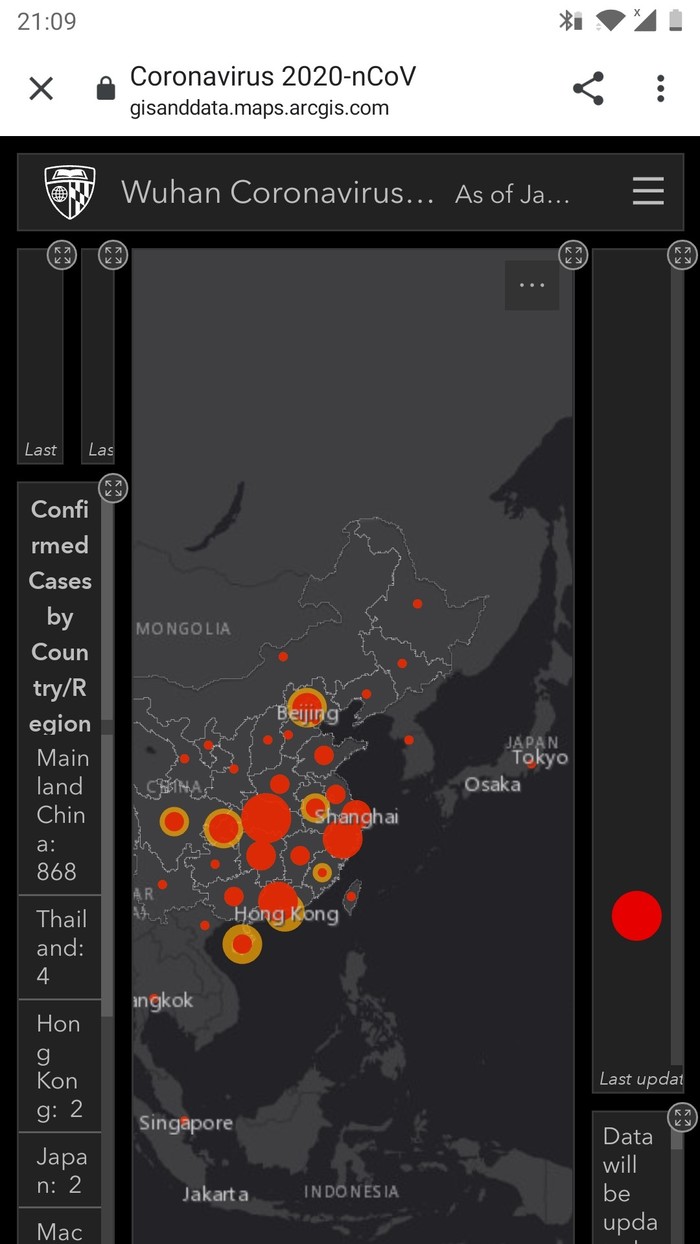Open the dashboard hamburger menu

(x=648, y=191)
